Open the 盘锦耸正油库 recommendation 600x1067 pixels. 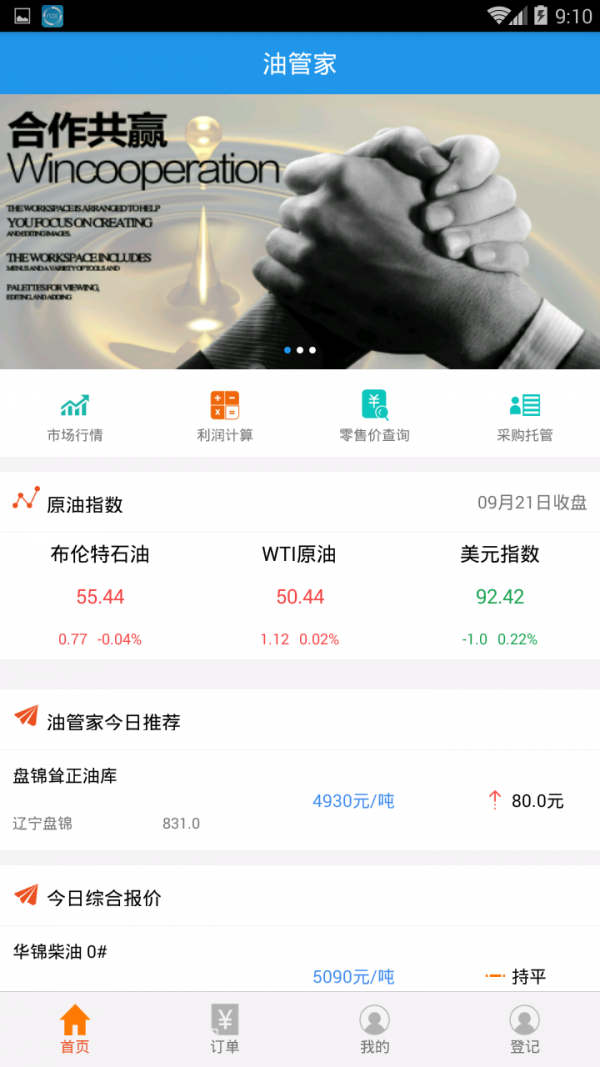pyautogui.click(x=300, y=800)
